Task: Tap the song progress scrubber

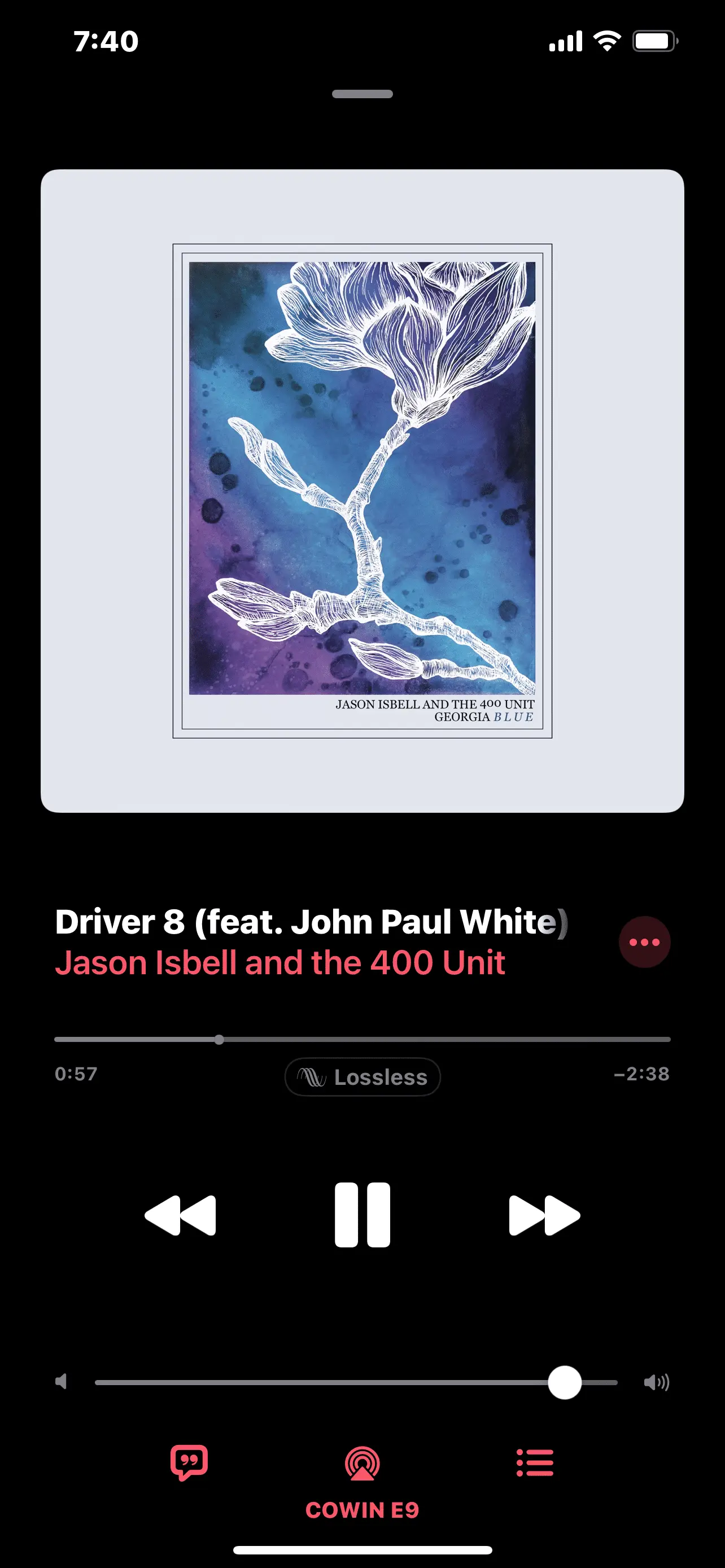Action: [x=219, y=1040]
